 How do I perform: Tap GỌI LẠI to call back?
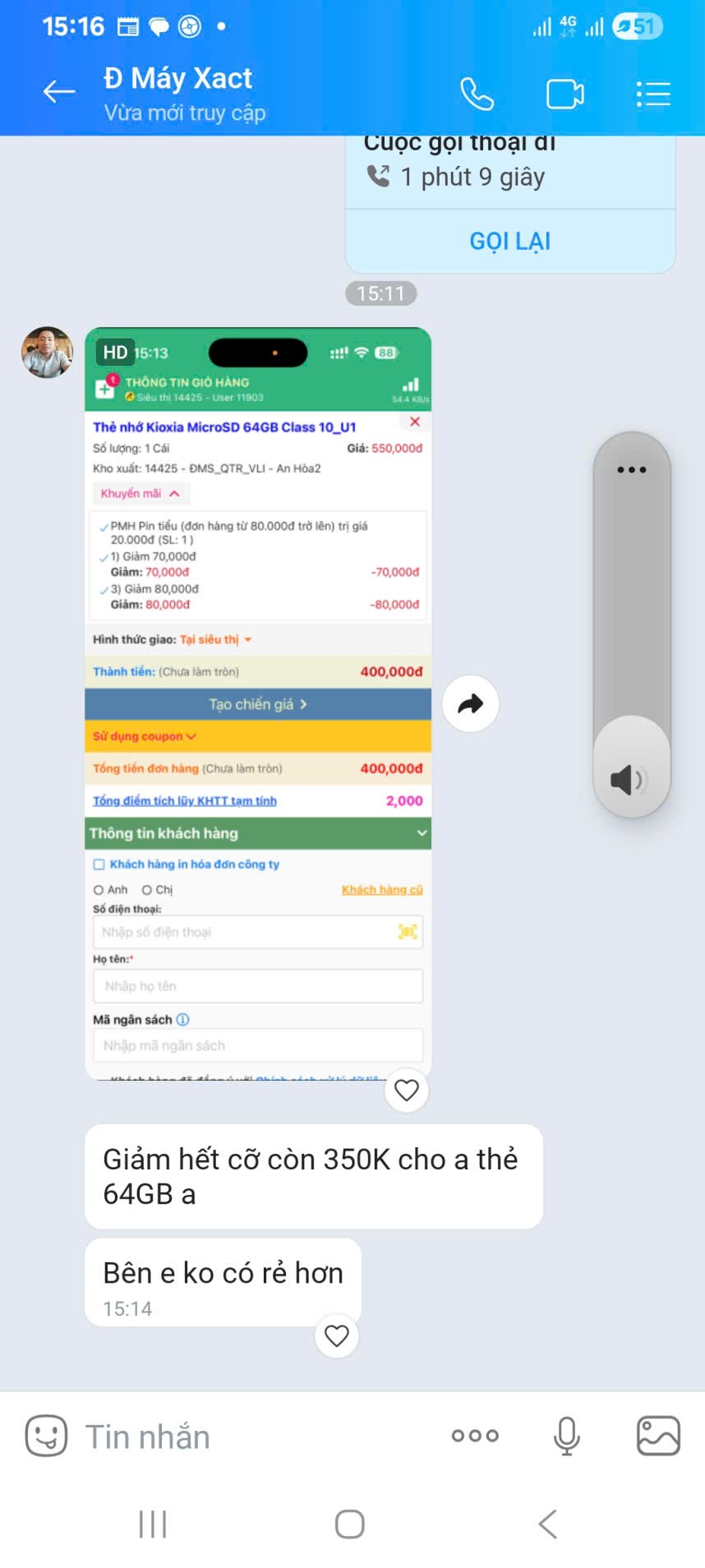click(x=509, y=241)
